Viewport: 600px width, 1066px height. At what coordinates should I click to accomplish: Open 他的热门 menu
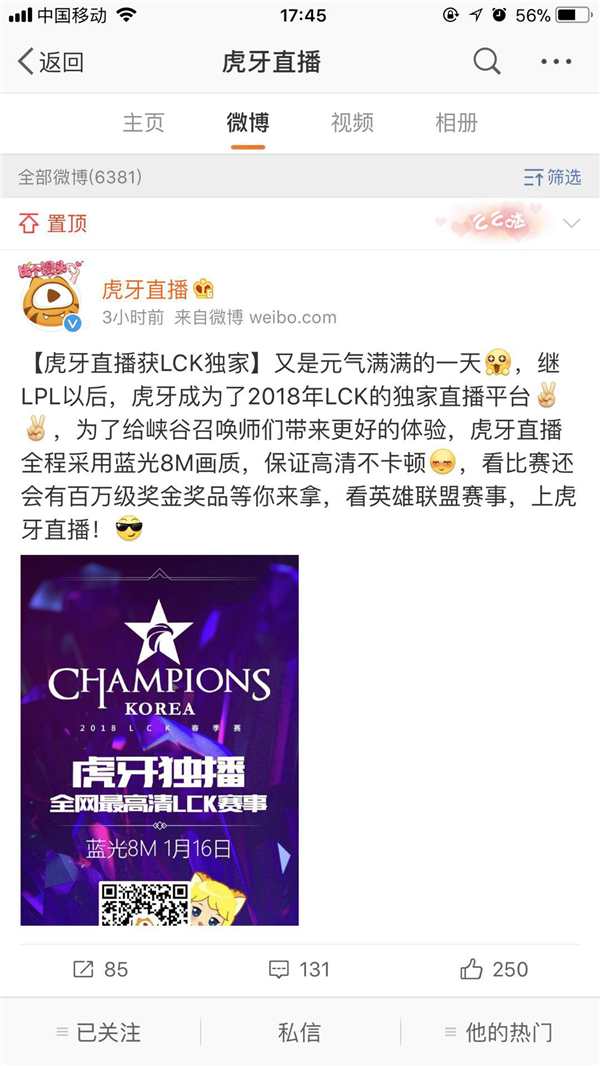click(498, 1032)
